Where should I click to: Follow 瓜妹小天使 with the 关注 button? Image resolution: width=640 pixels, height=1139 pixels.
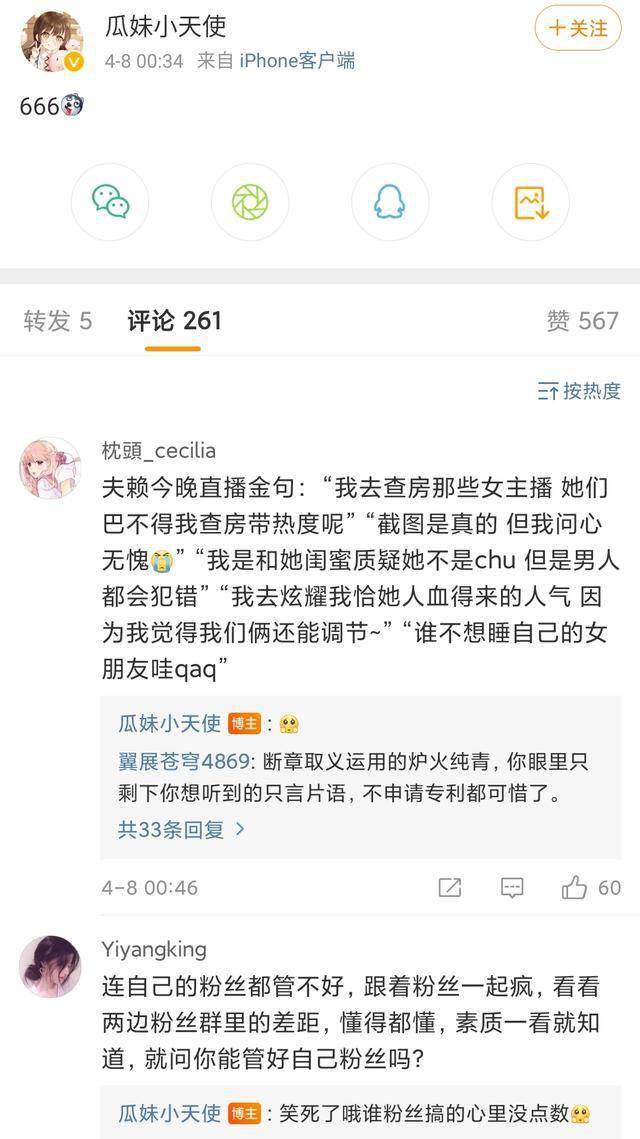(x=578, y=28)
